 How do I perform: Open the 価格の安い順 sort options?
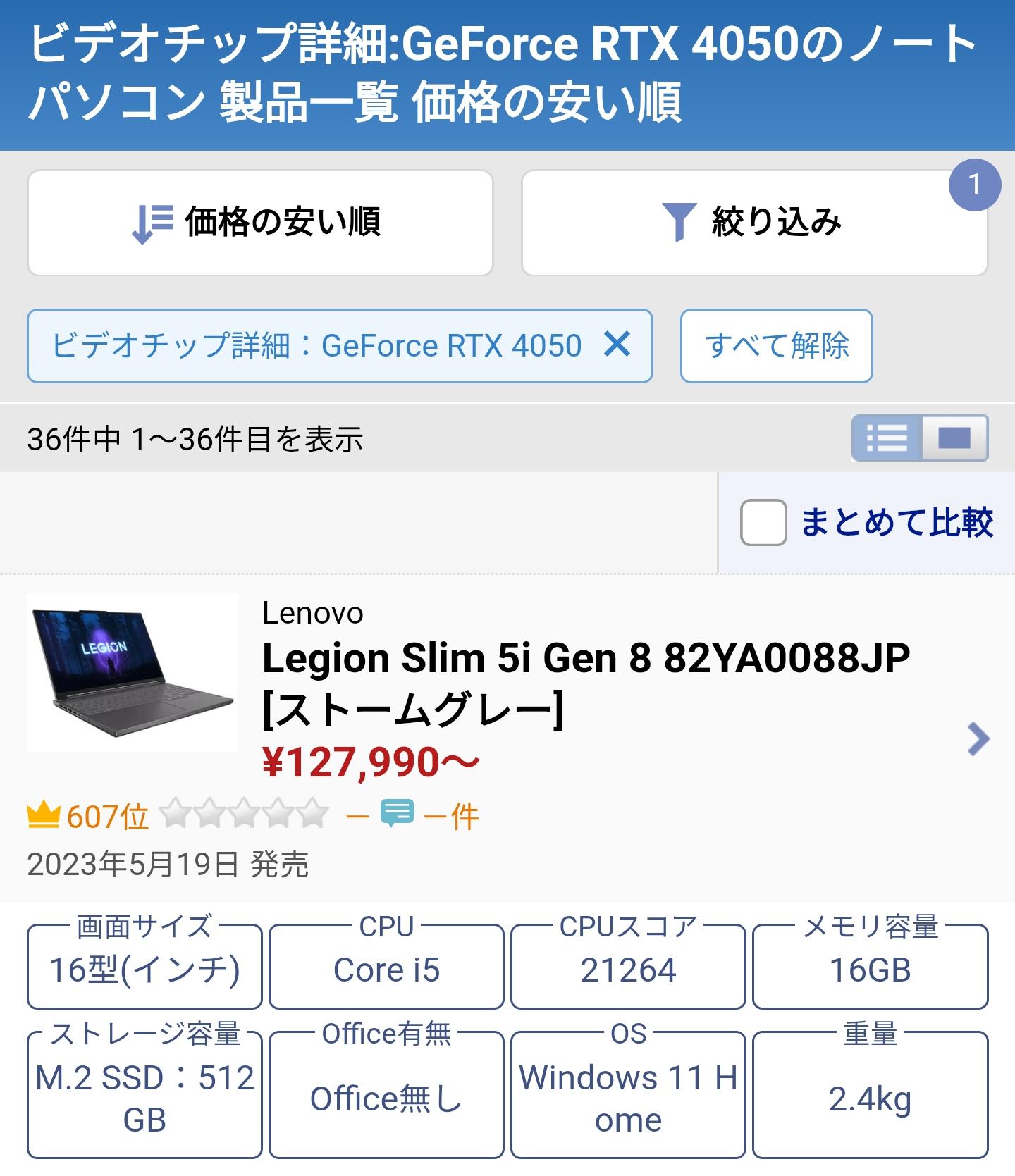pos(259,223)
